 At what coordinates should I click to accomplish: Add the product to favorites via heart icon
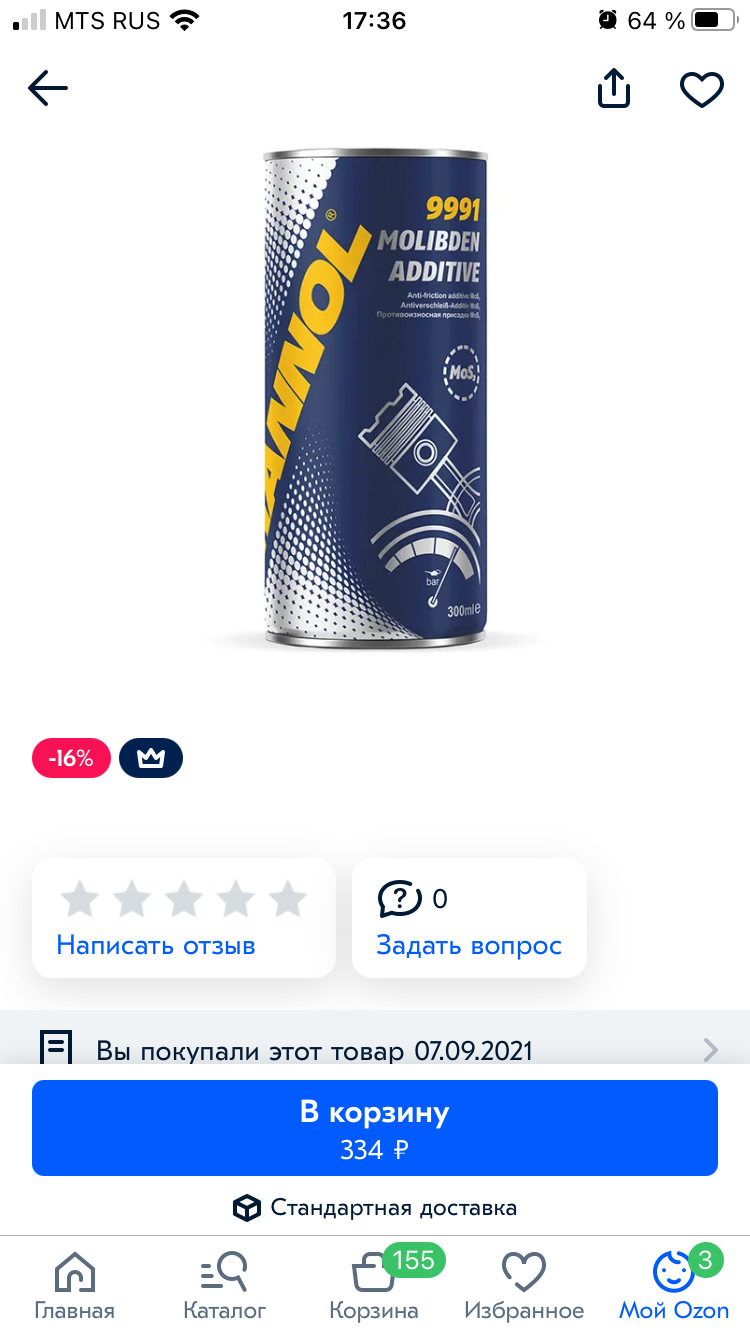(701, 88)
